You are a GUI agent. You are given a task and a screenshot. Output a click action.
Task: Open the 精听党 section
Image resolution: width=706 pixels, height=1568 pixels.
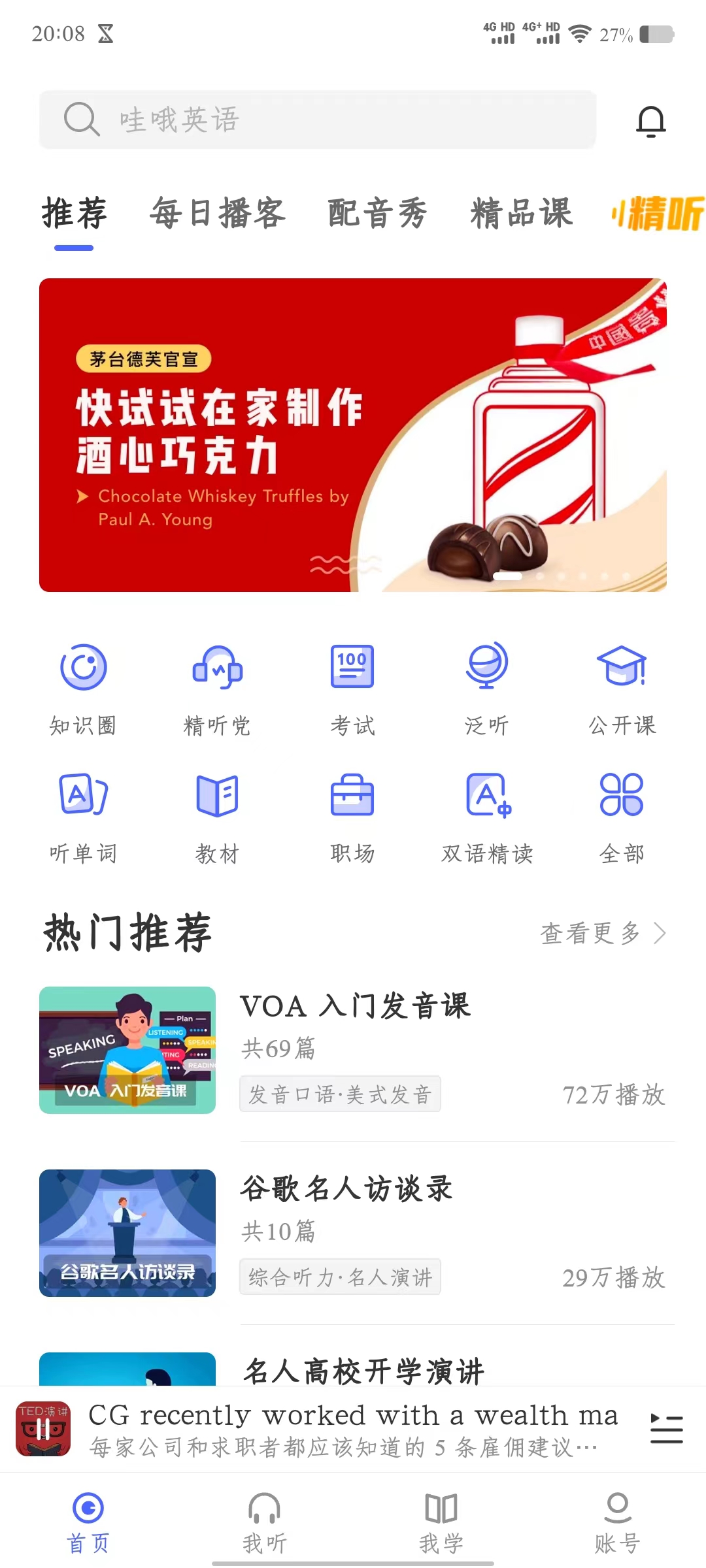(218, 687)
